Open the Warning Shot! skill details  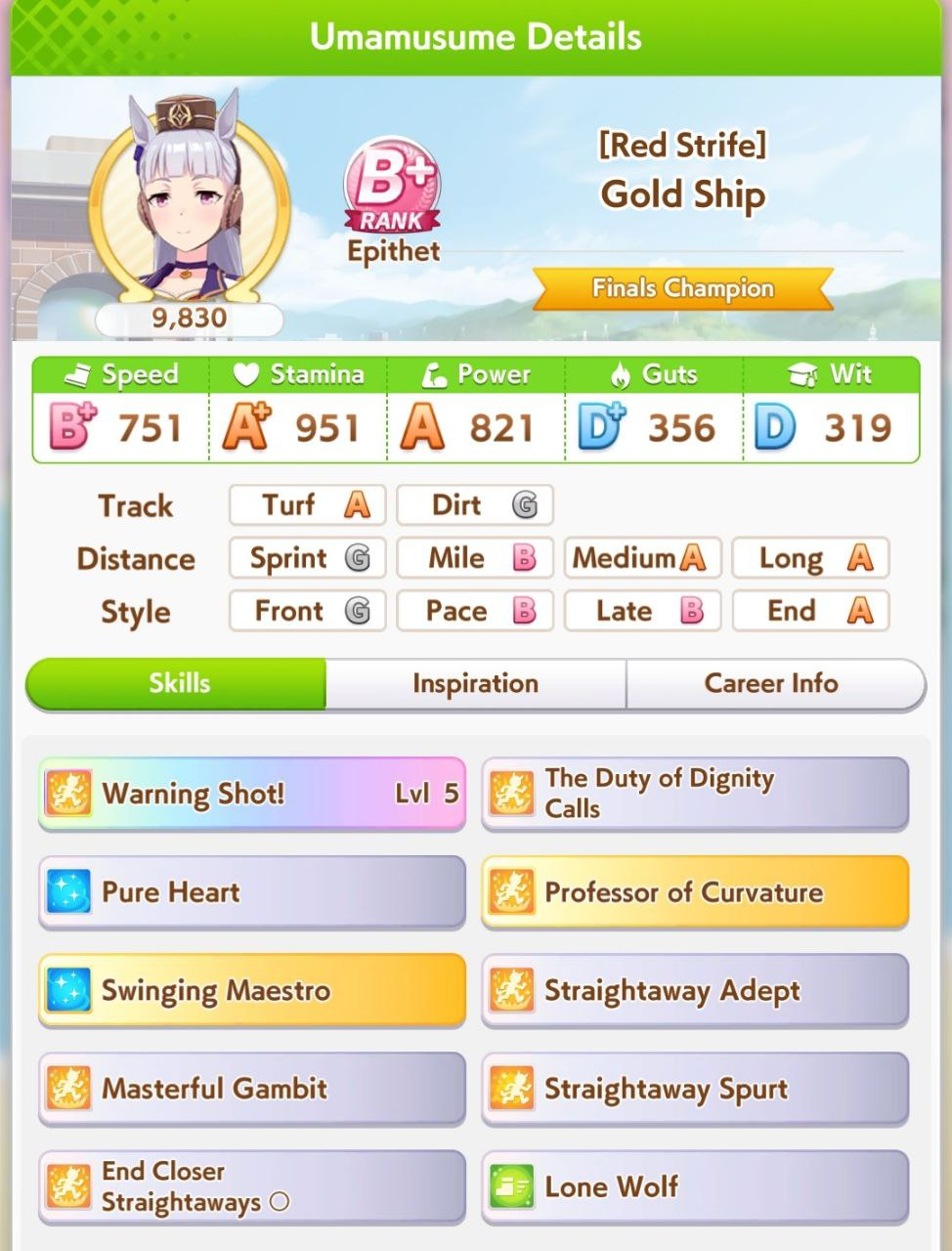pyautogui.click(x=252, y=793)
